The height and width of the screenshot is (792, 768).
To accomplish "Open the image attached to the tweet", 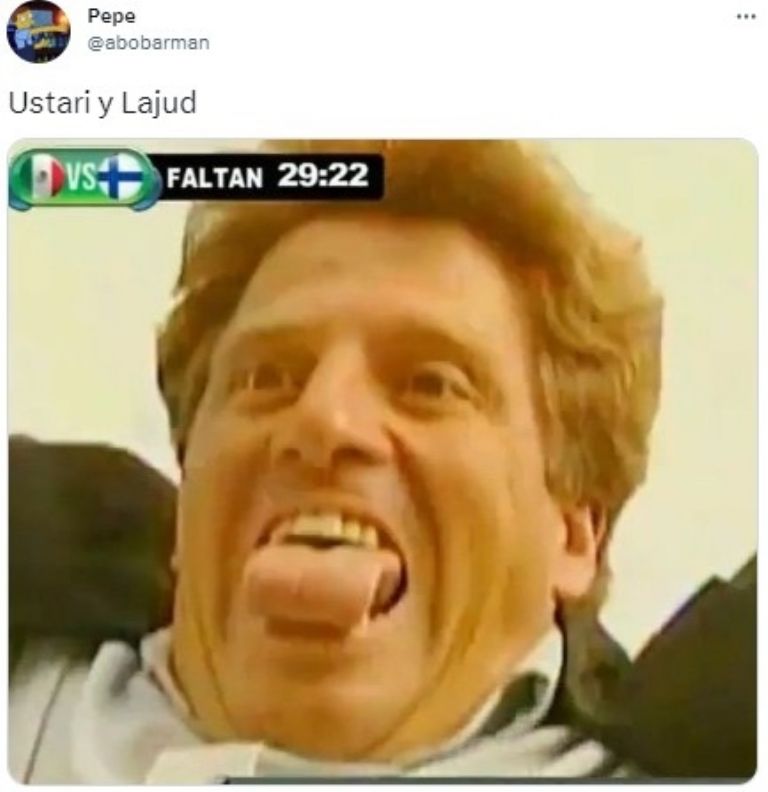I will (383, 460).
